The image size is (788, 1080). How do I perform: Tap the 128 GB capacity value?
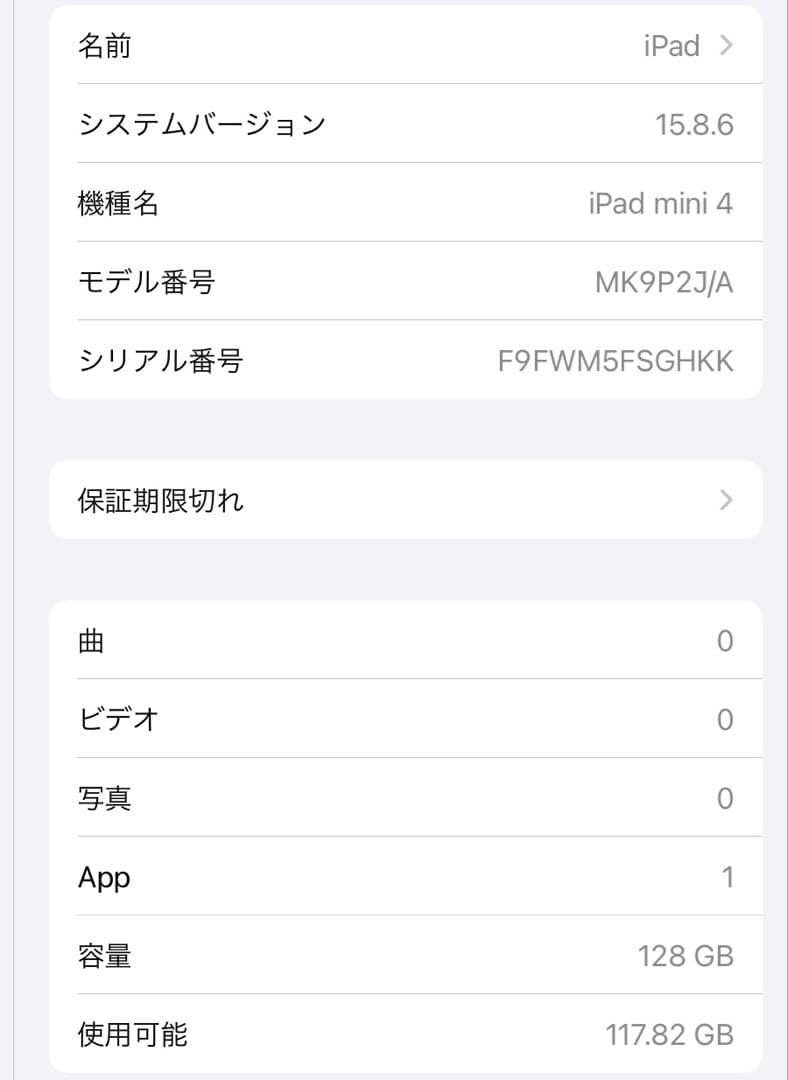687,956
